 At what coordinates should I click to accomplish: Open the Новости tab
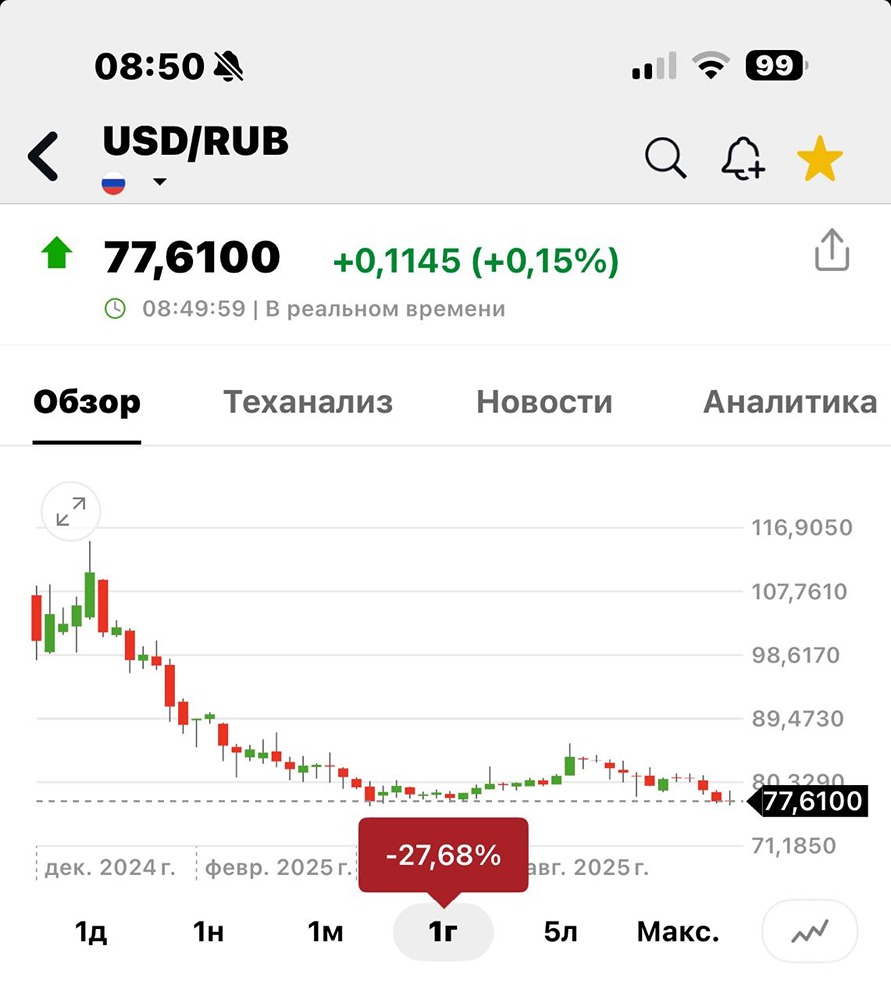coord(544,401)
